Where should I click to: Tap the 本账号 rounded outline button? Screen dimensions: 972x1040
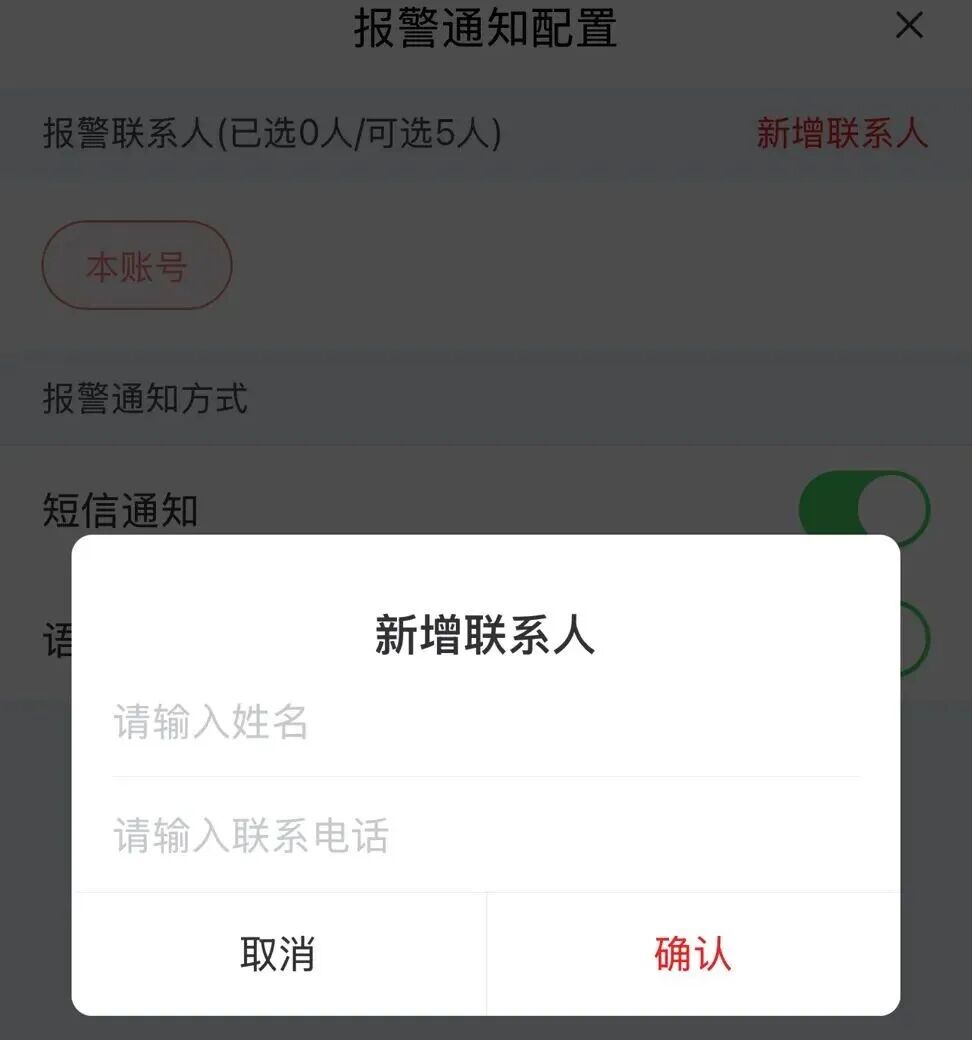tap(137, 264)
